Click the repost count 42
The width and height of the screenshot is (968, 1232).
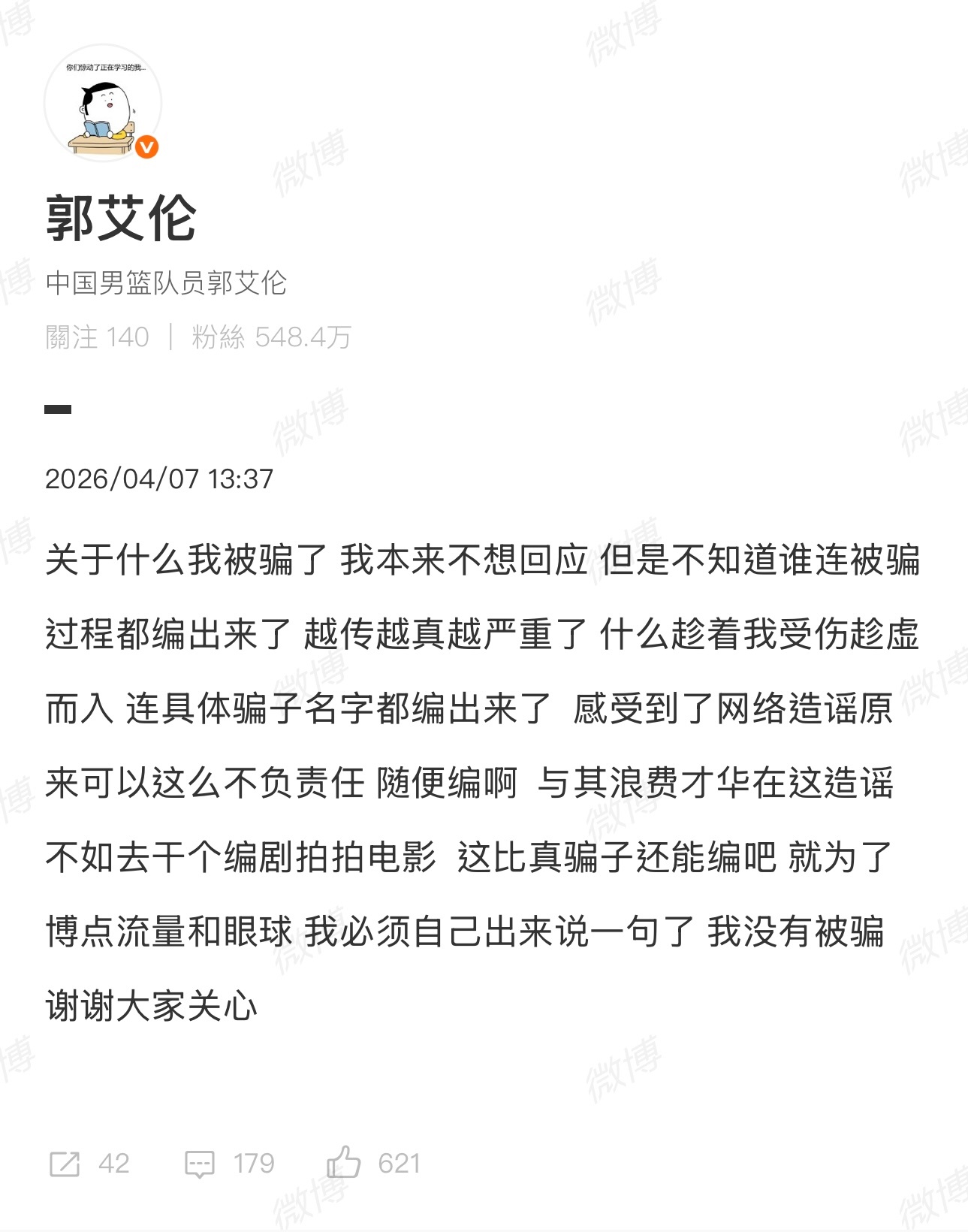(x=113, y=1164)
